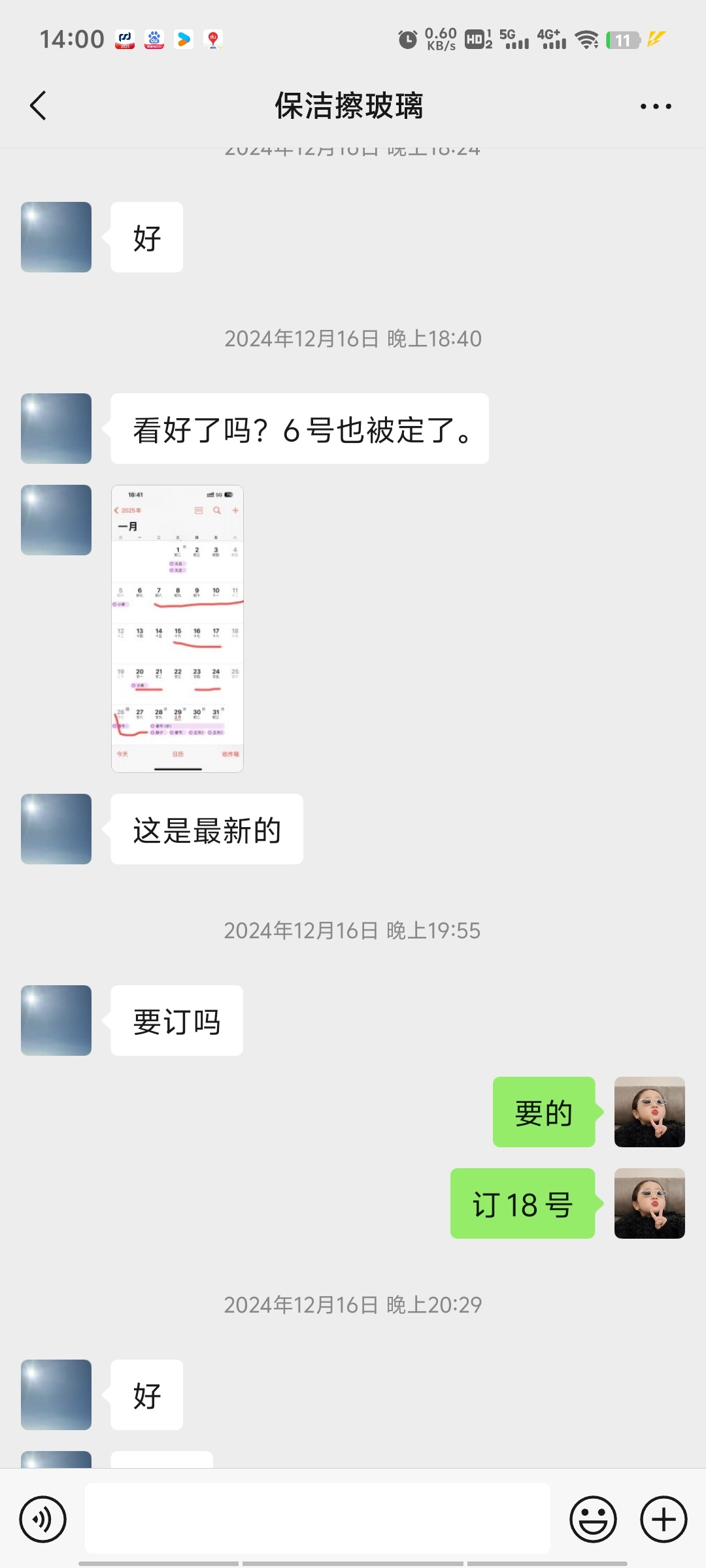This screenshot has width=706, height=1568.
Task: Open the chat info overflow menu
Action: [x=655, y=106]
